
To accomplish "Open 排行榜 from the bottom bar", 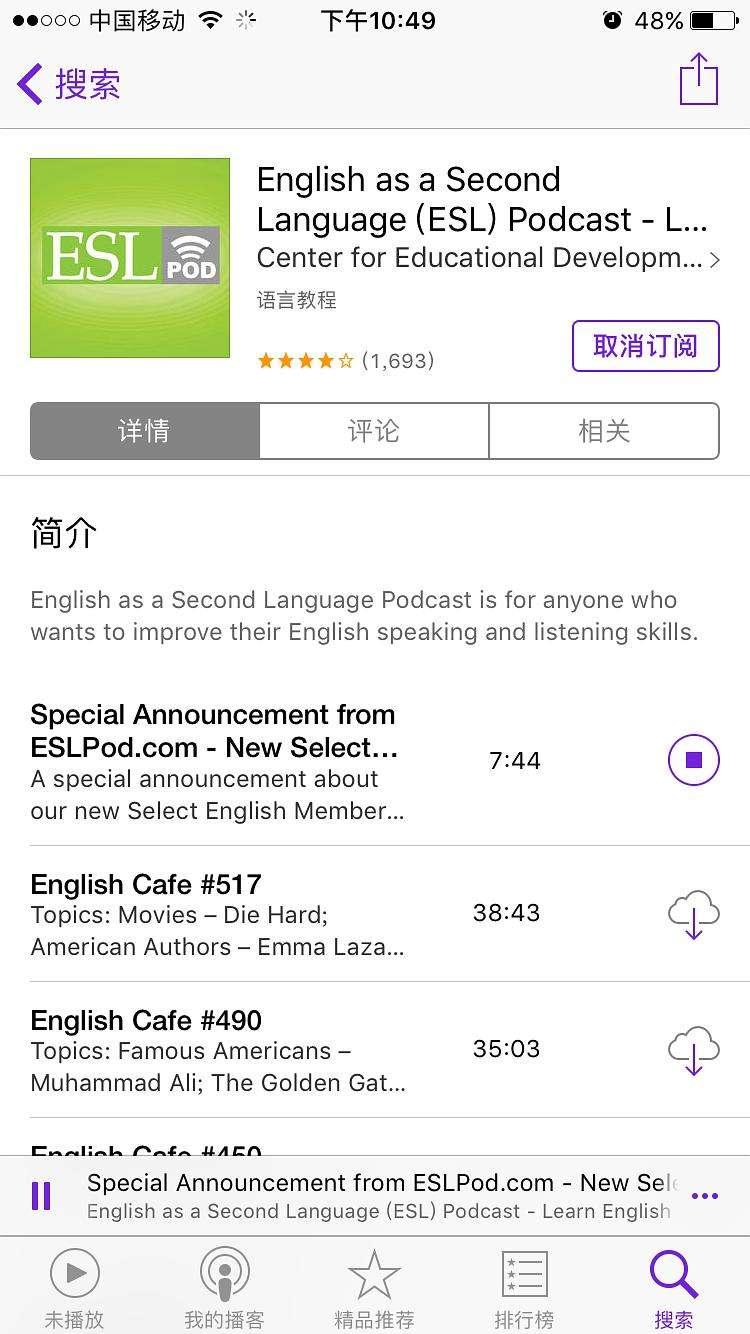I will (524, 1284).
